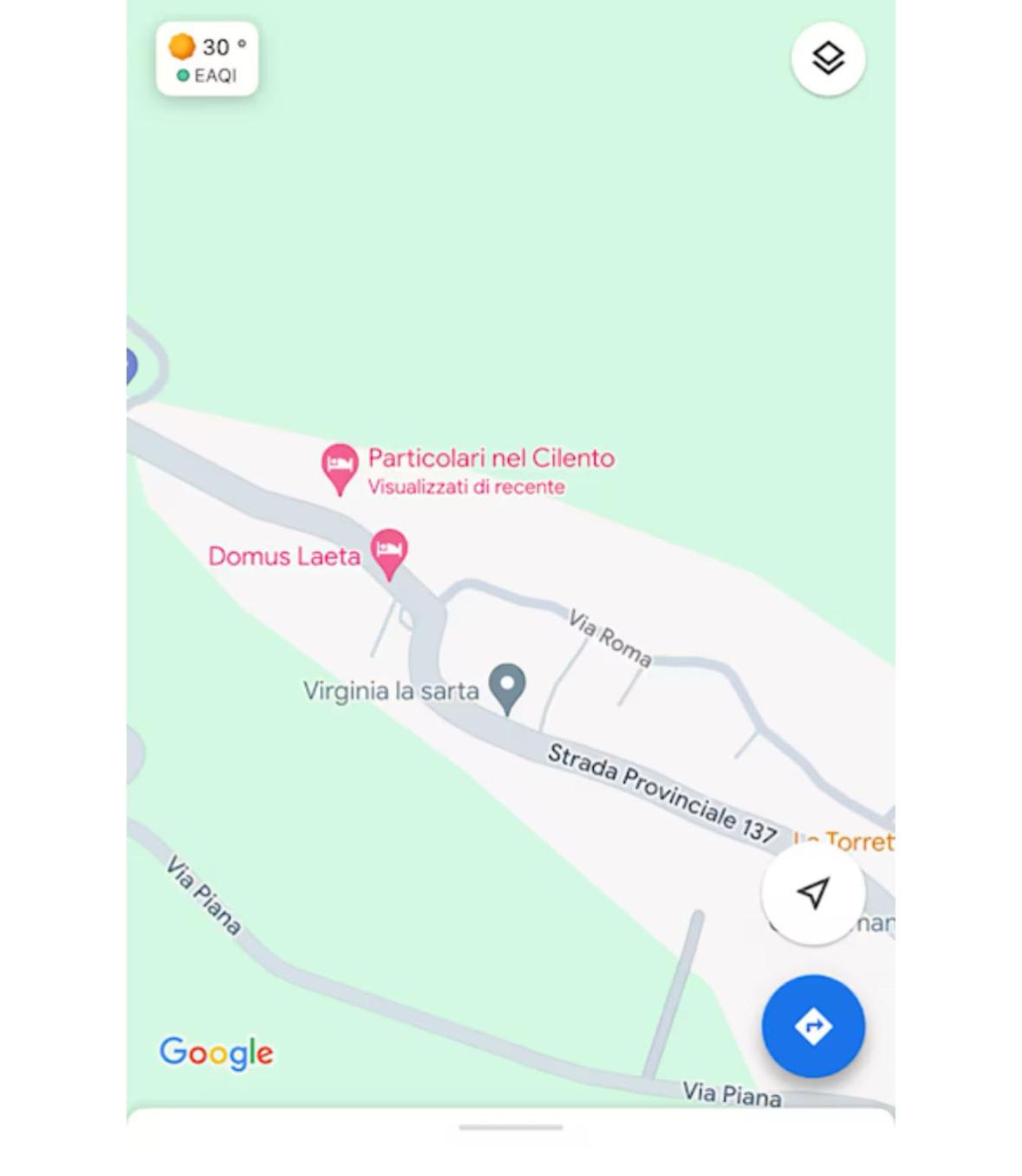This screenshot has height=1176, width=1022.
Task: Select the Particolari nel Cilento hotel pin
Action: coord(340,466)
